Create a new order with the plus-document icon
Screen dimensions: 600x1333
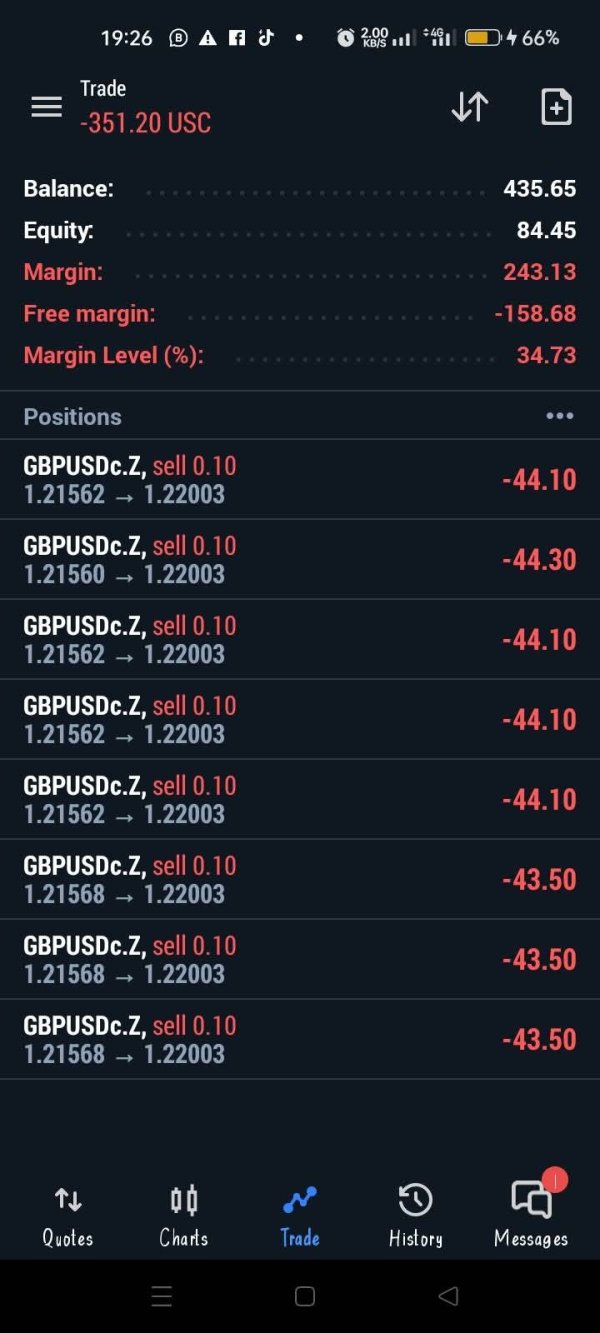click(x=556, y=107)
